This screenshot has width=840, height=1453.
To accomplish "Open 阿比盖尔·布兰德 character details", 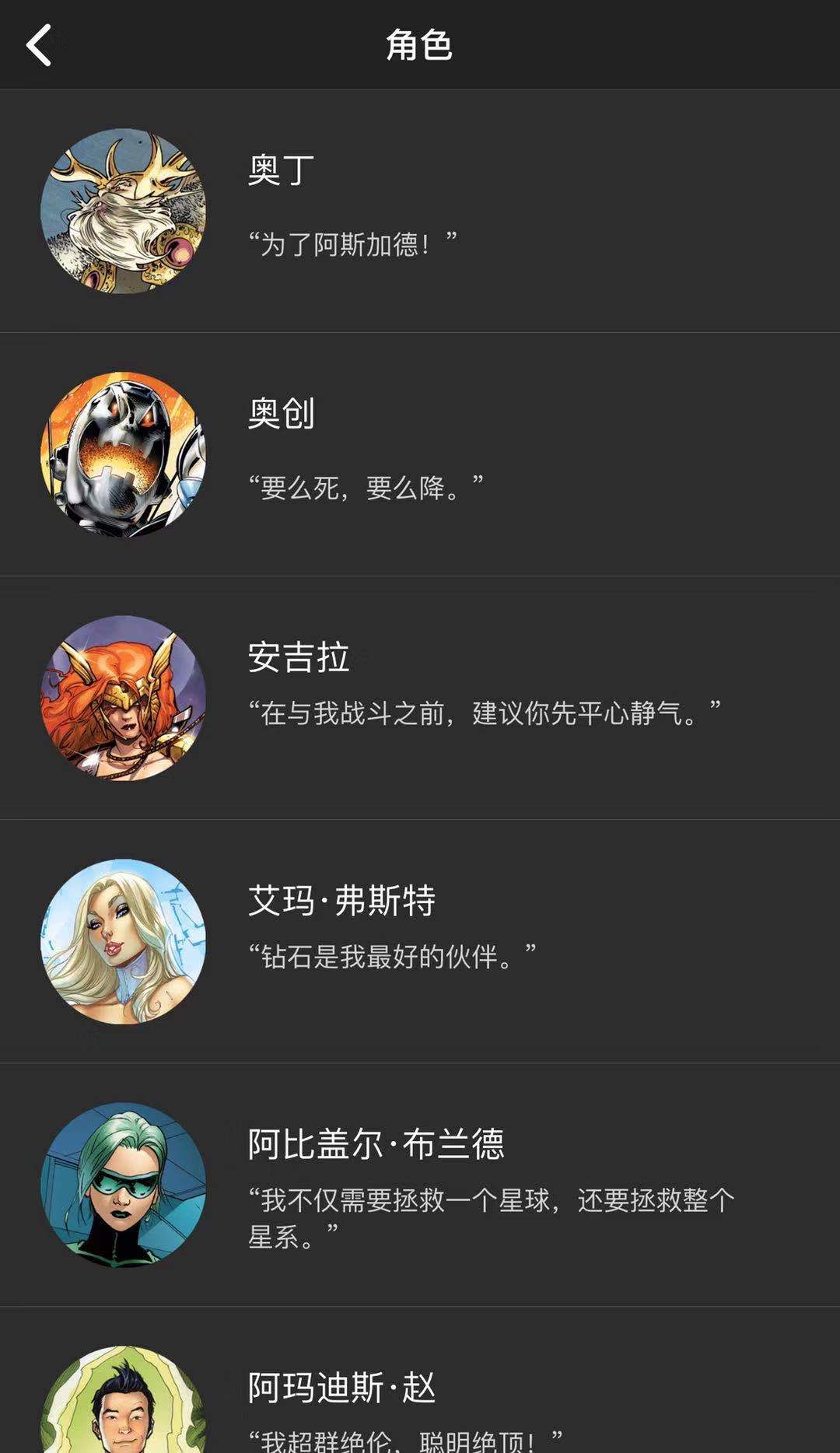I will (x=420, y=1185).
